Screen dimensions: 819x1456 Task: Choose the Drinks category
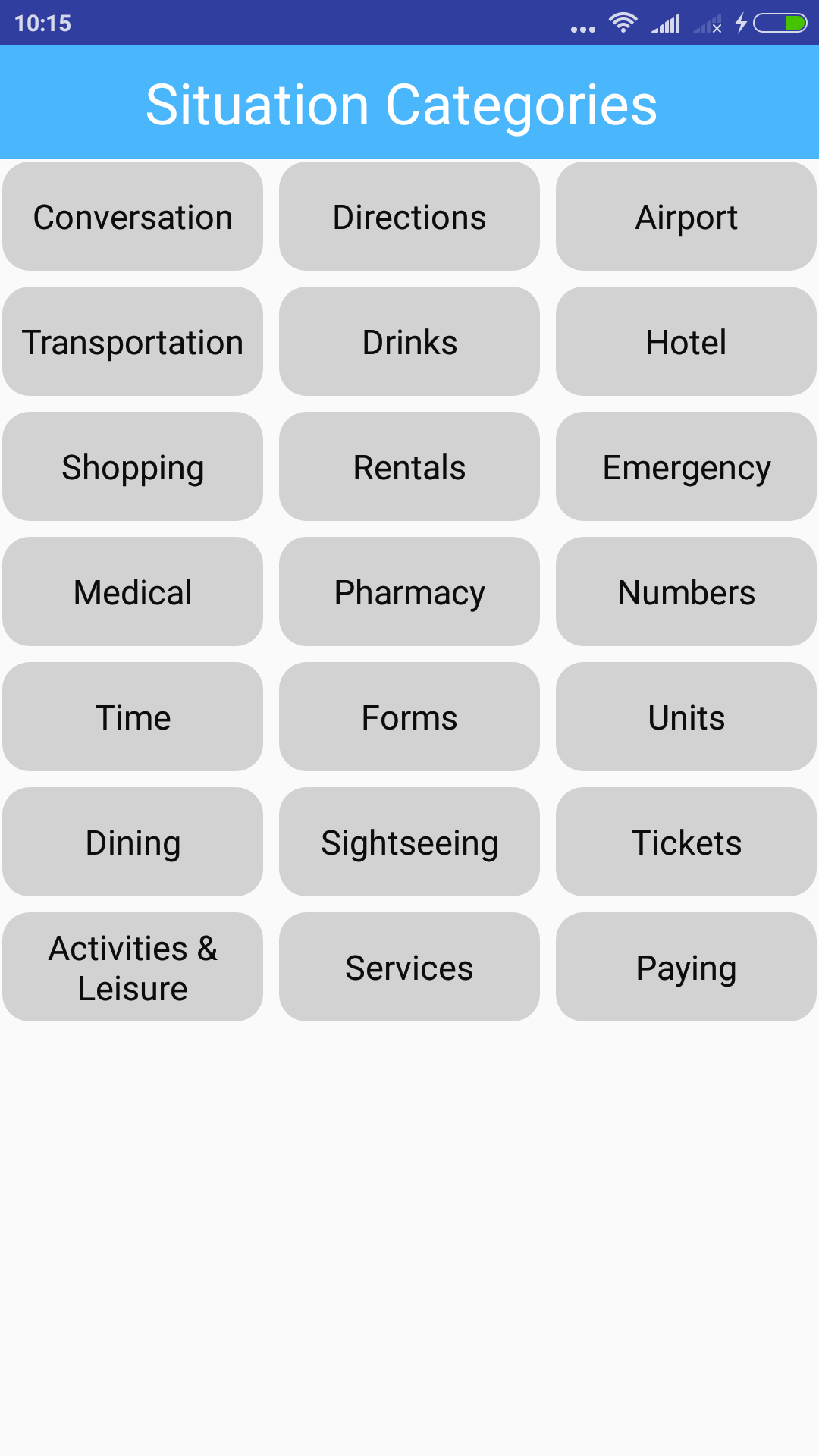pyautogui.click(x=409, y=342)
